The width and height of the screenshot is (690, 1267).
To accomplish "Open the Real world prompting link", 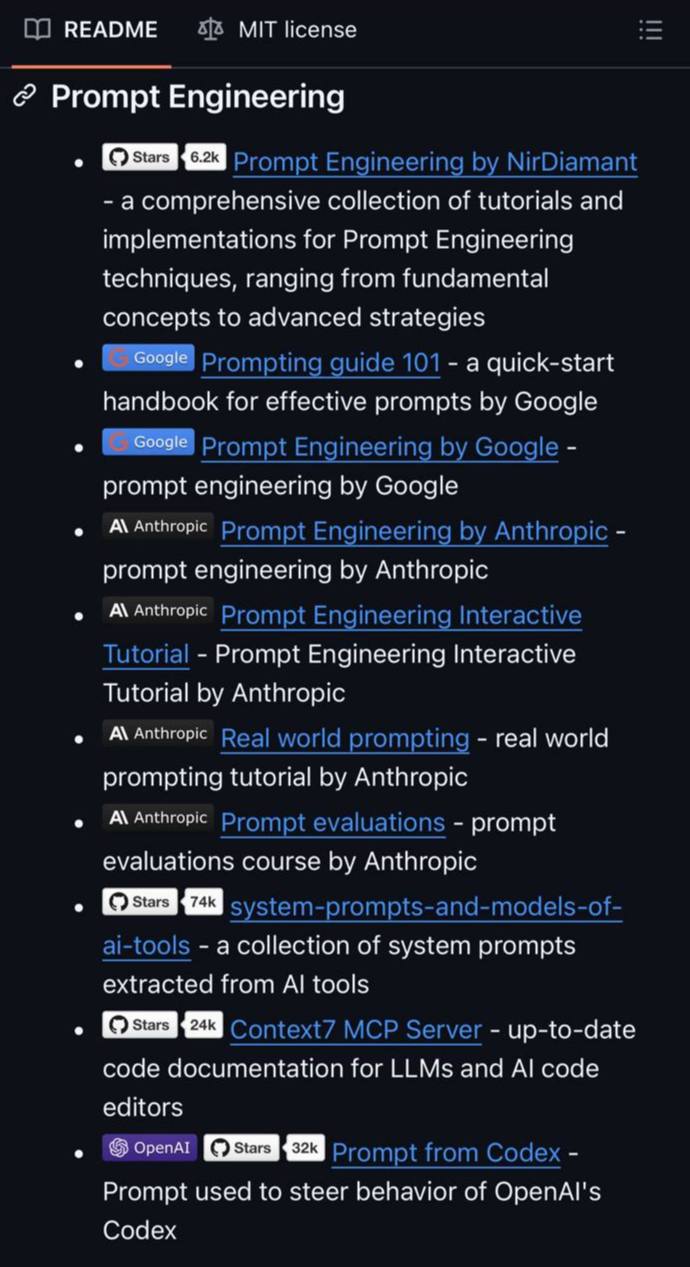I will tap(344, 738).
